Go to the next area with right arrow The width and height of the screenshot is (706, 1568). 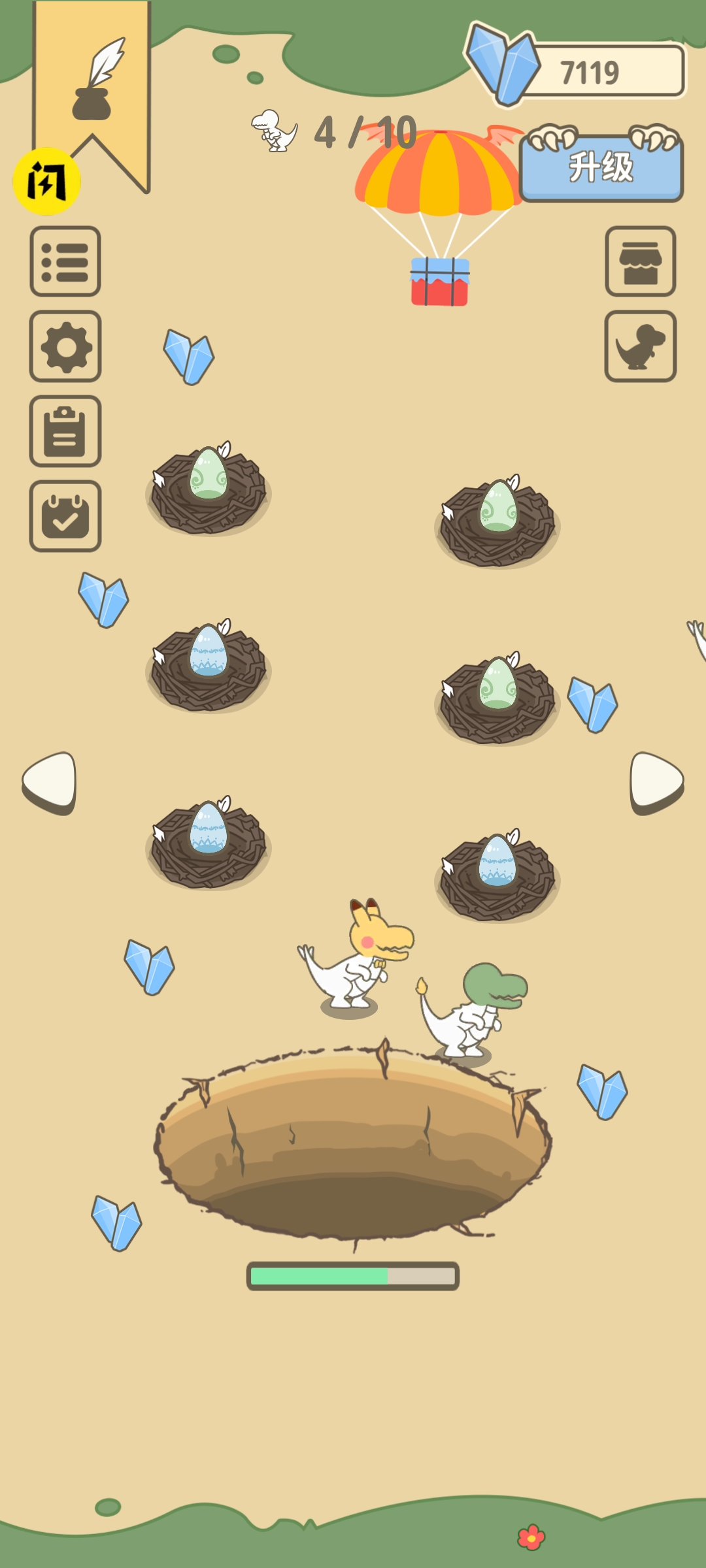click(x=656, y=782)
